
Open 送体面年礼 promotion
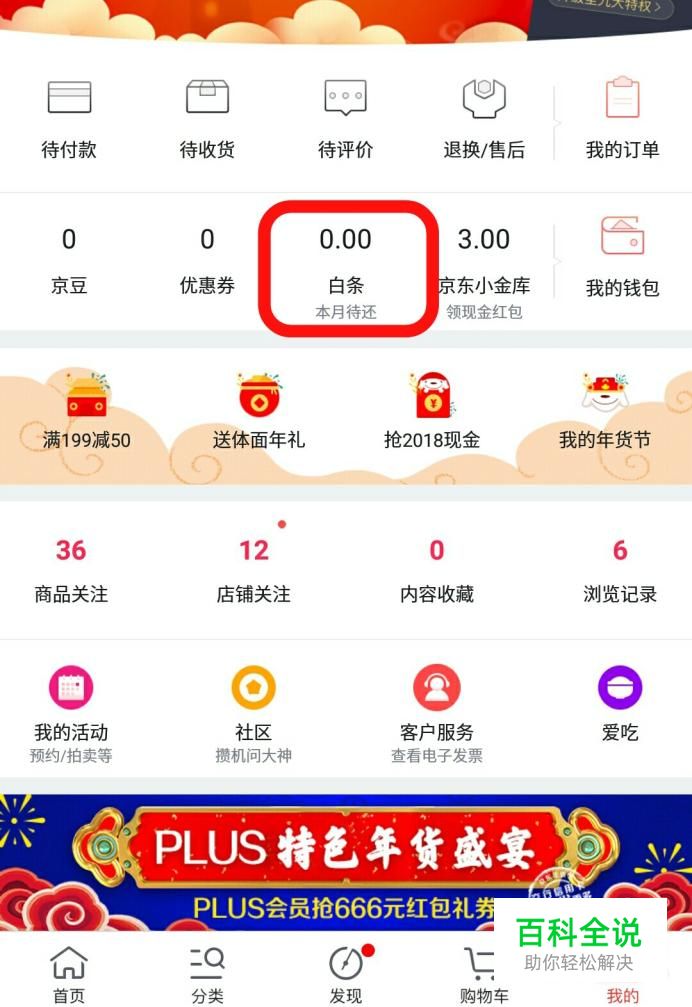point(259,412)
